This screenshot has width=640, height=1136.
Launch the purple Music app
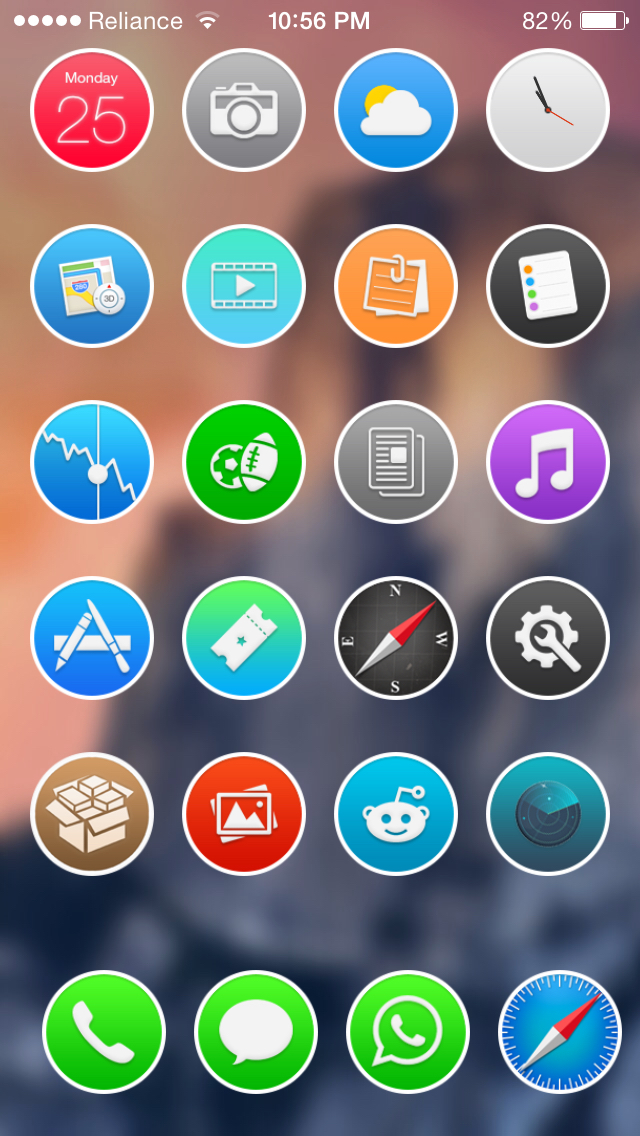pyautogui.click(x=548, y=462)
